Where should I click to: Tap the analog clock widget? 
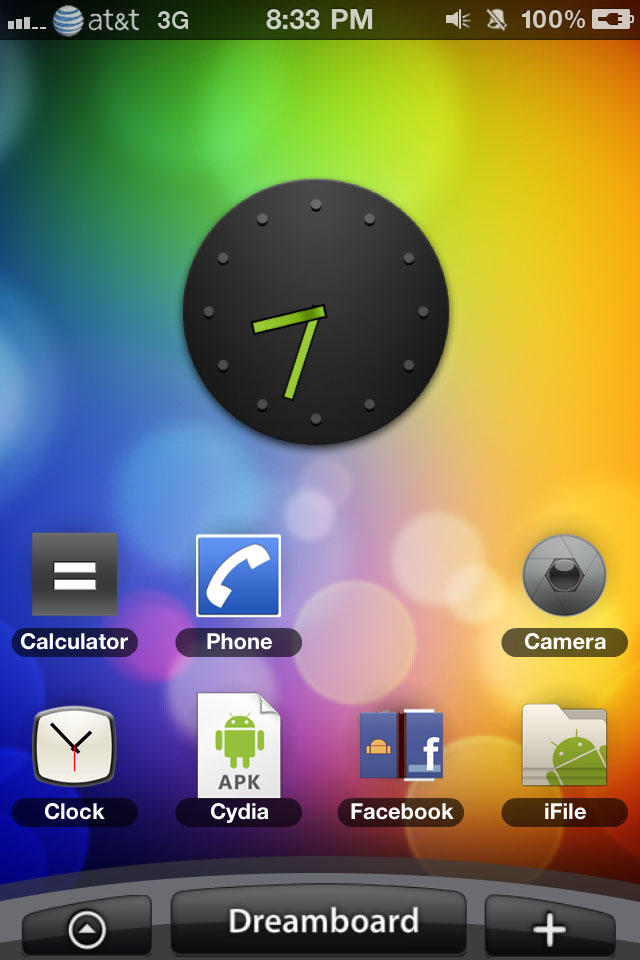click(316, 312)
